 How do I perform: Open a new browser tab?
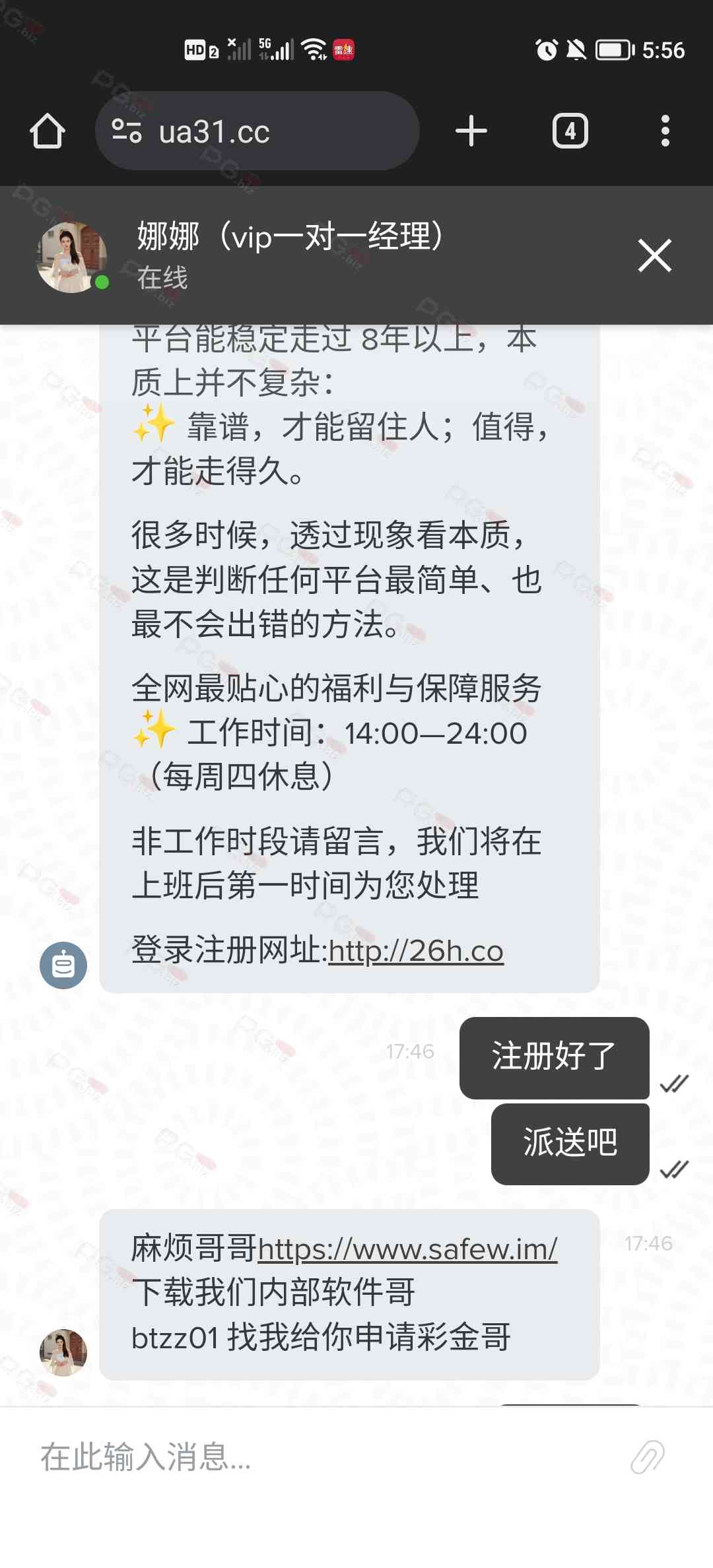(x=471, y=131)
